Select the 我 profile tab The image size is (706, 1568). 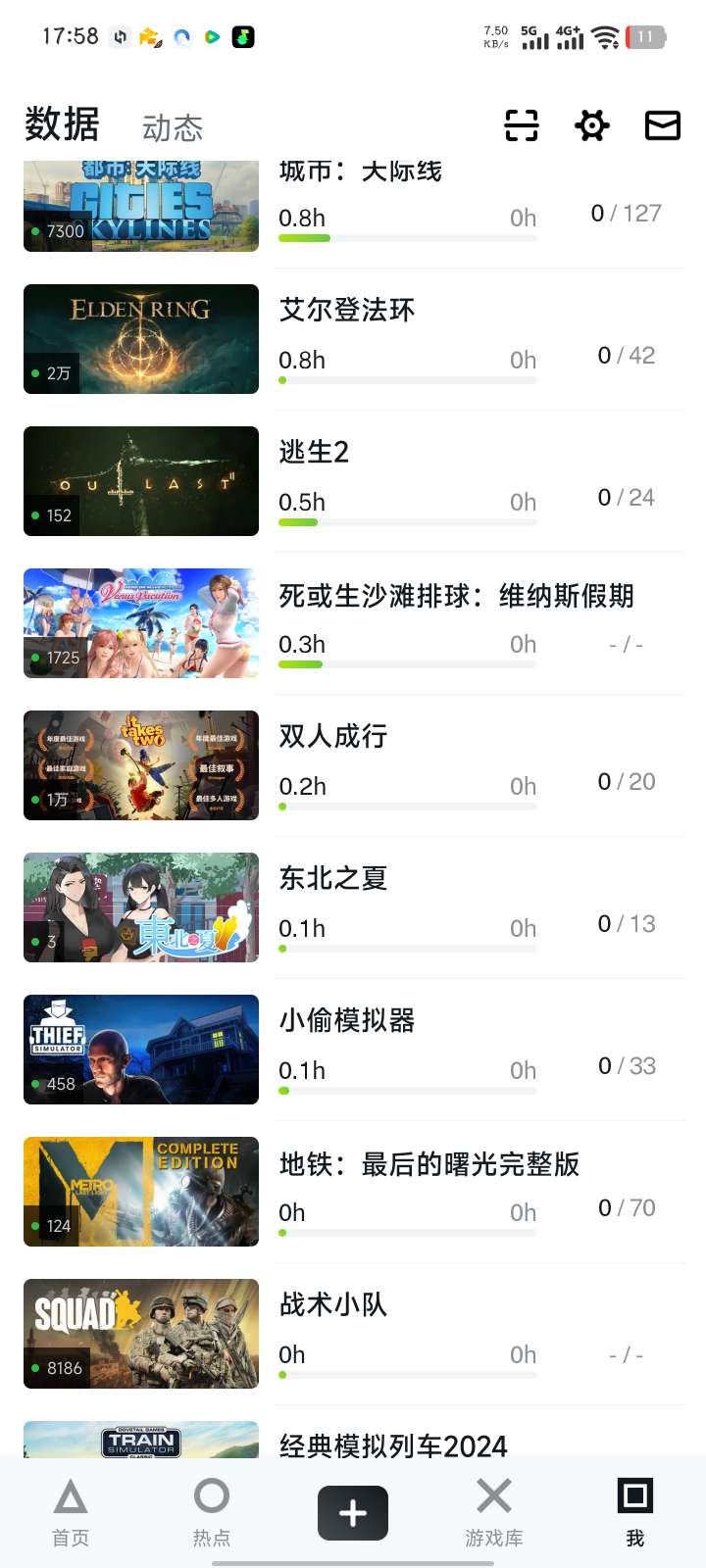[x=635, y=1514]
